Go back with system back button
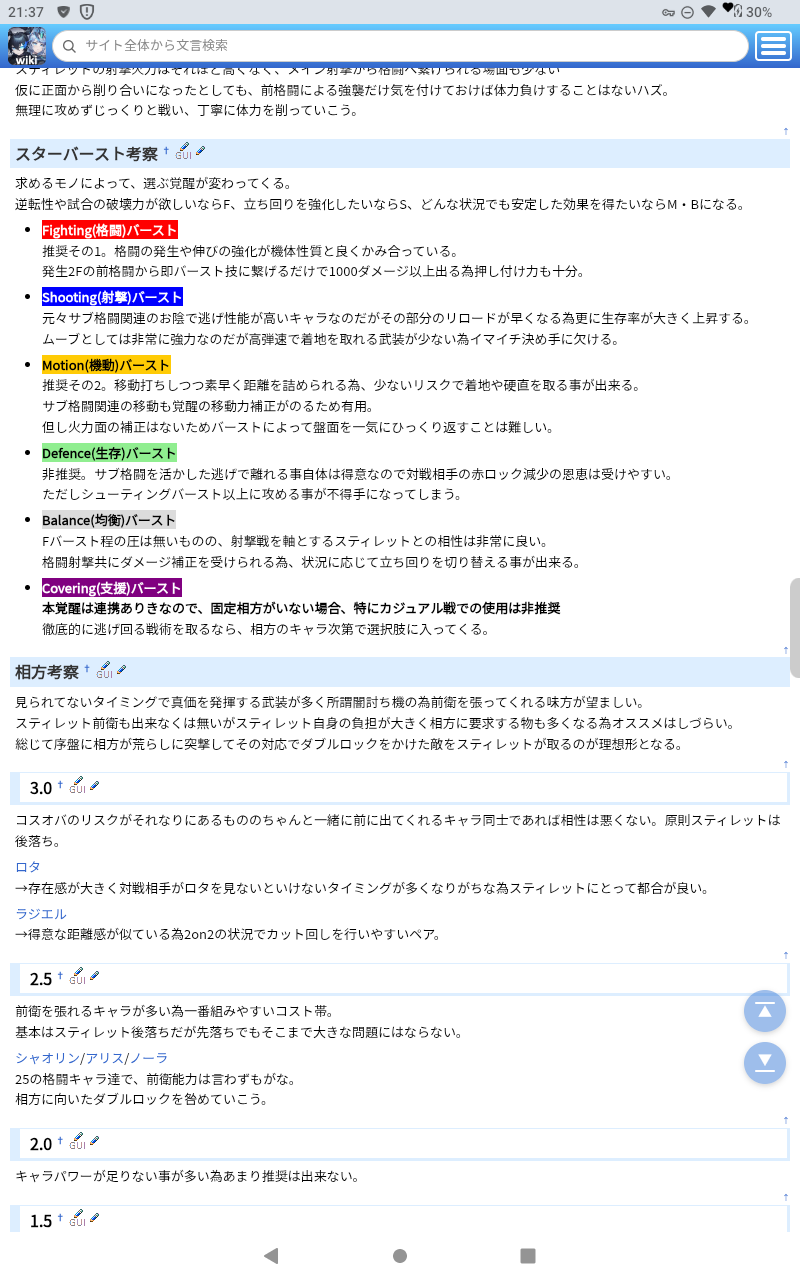Viewport: 800px width, 1280px height. point(270,1256)
